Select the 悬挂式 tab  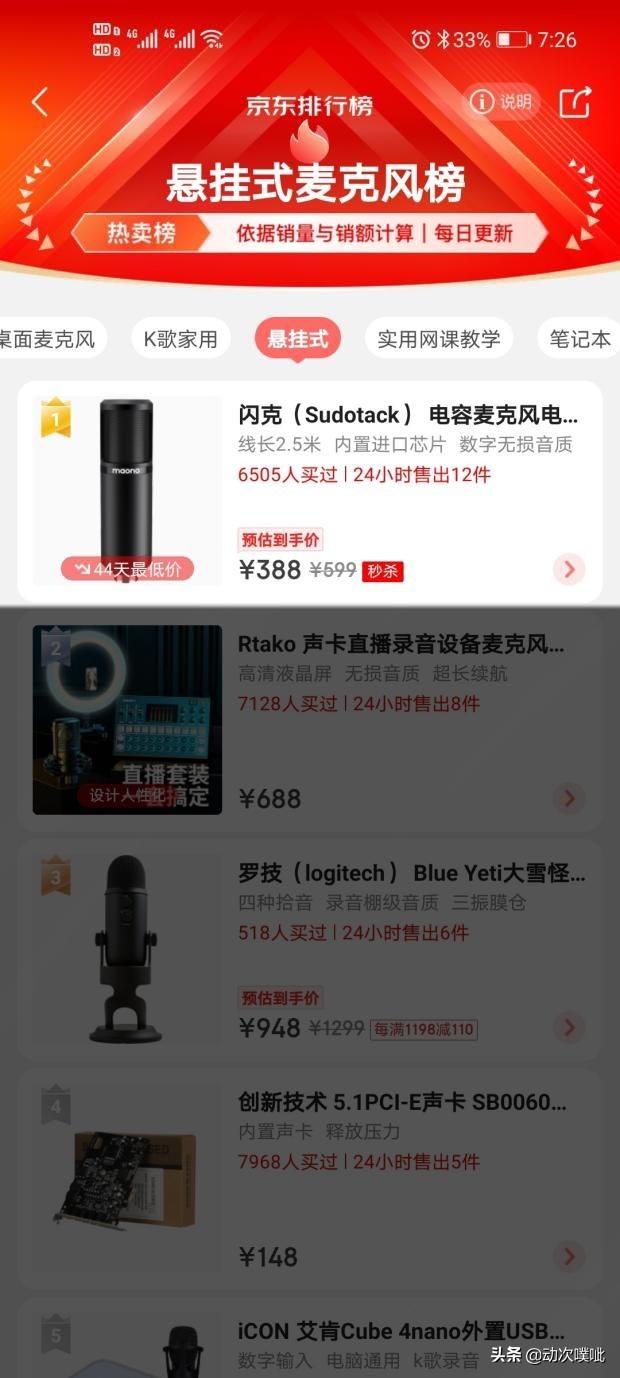click(x=297, y=339)
